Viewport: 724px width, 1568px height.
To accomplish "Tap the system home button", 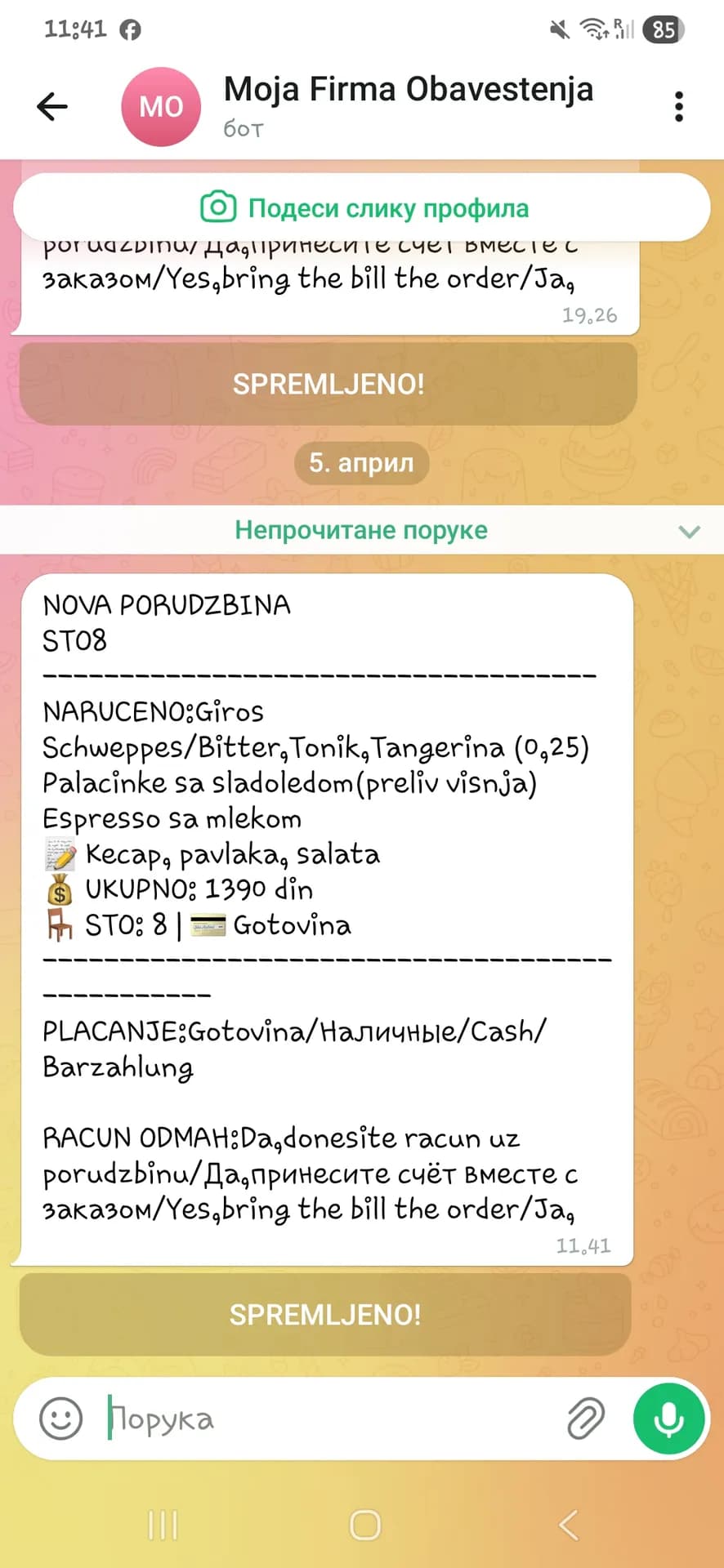I will 364,1525.
